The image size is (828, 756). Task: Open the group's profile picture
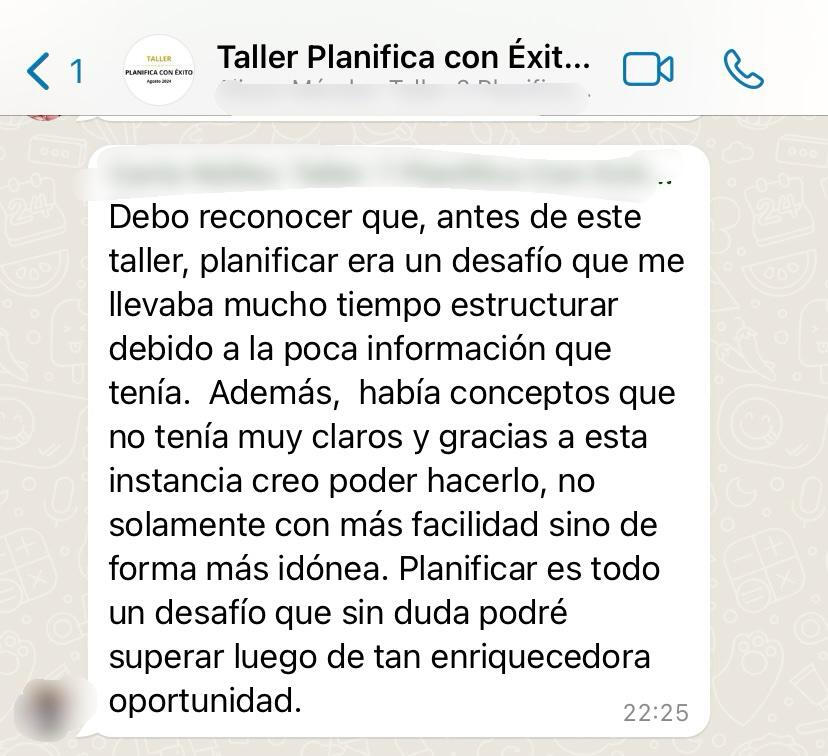tap(159, 70)
